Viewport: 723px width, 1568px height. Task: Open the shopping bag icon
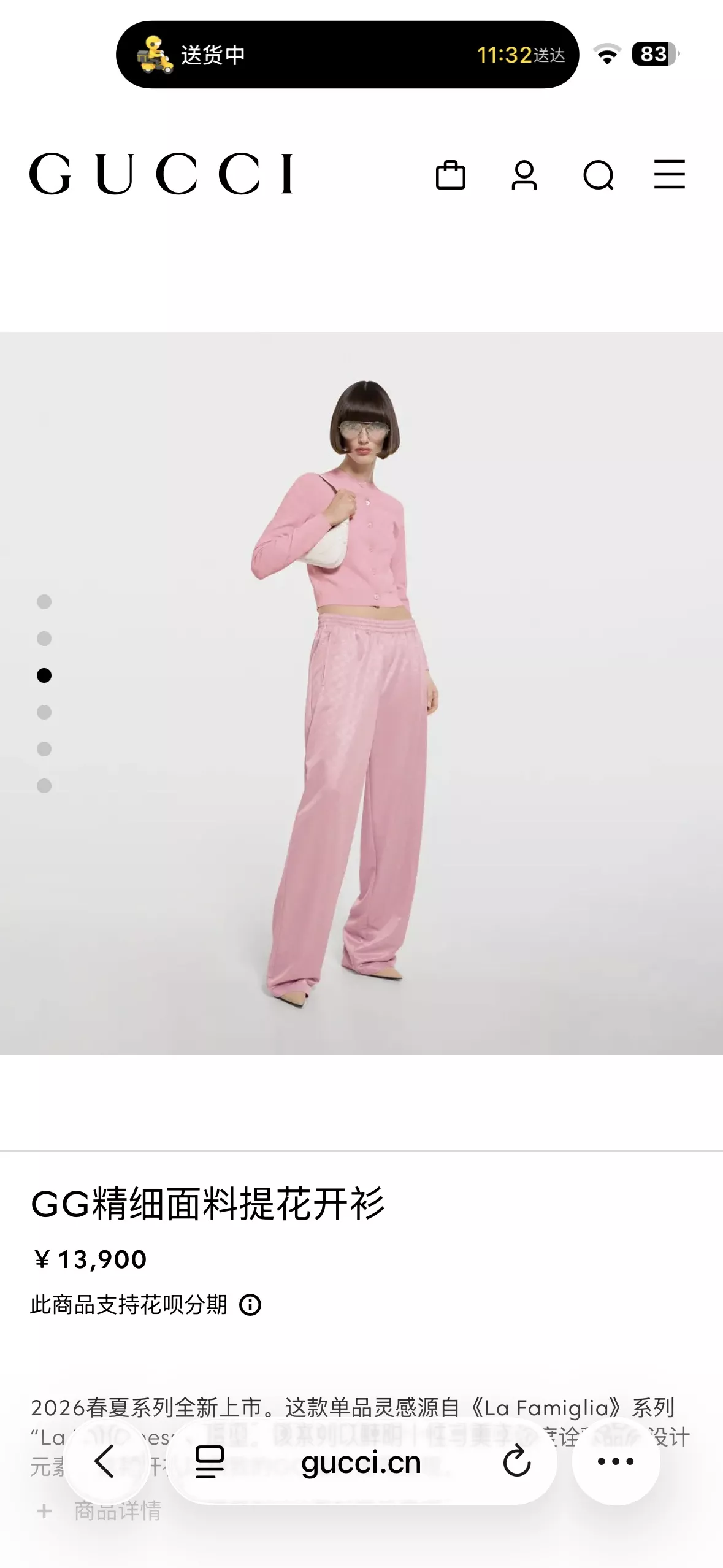tap(450, 175)
